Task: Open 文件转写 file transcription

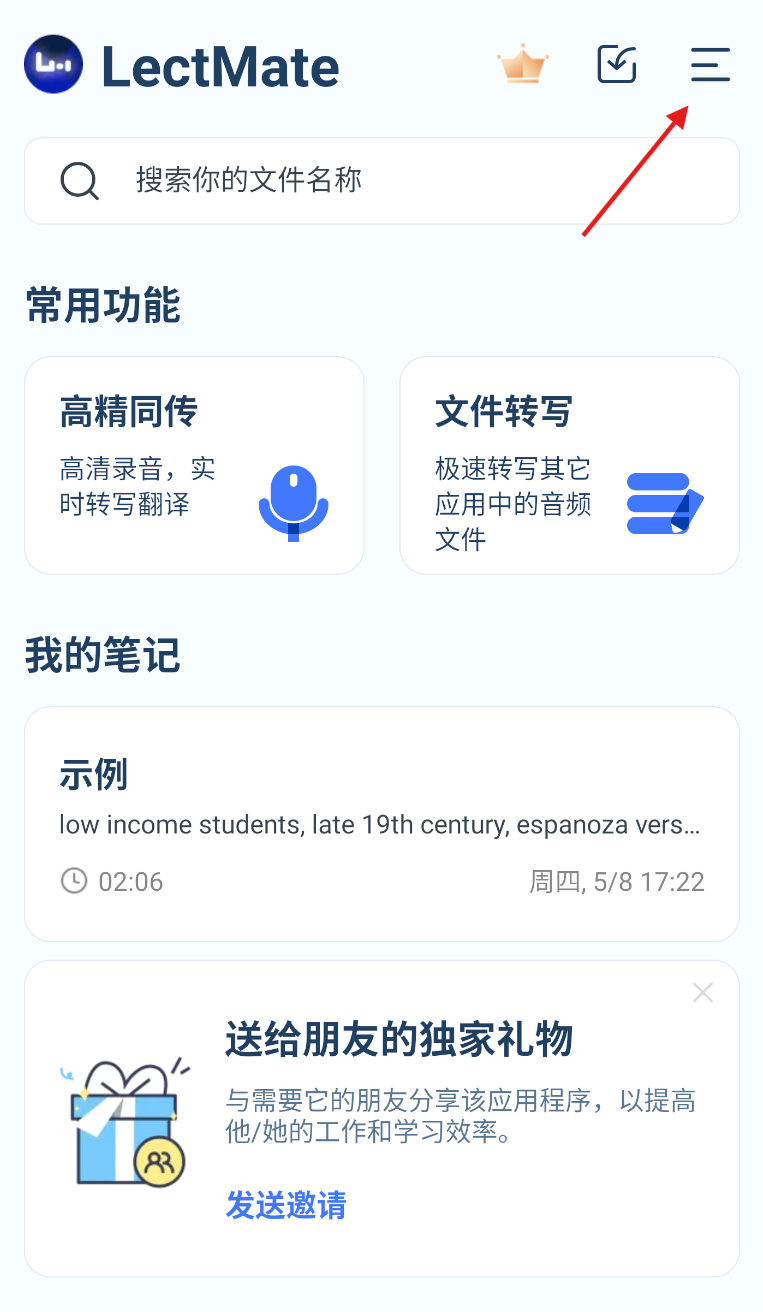Action: pos(570,465)
